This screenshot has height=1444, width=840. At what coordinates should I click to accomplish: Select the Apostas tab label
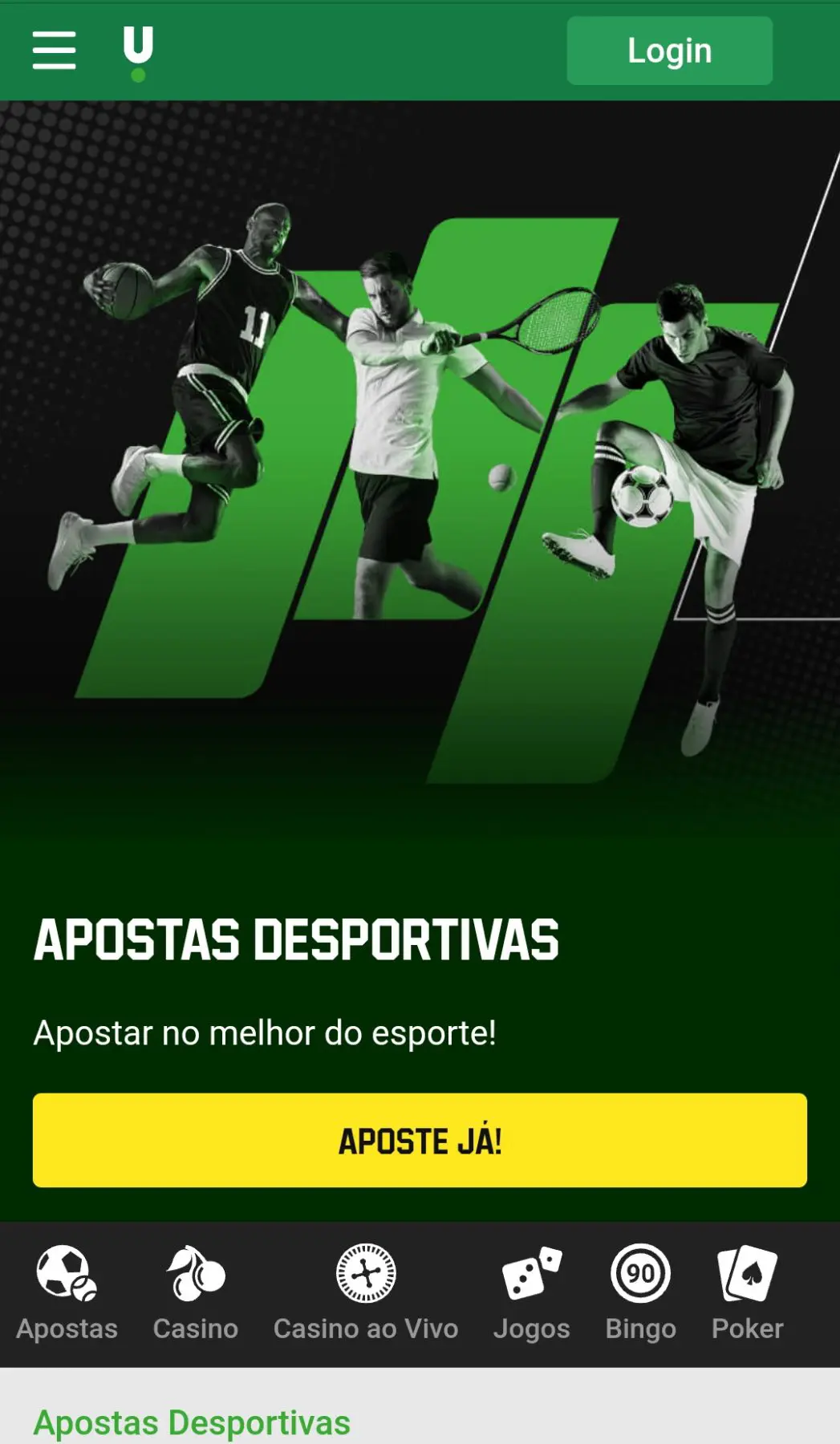(x=67, y=1328)
